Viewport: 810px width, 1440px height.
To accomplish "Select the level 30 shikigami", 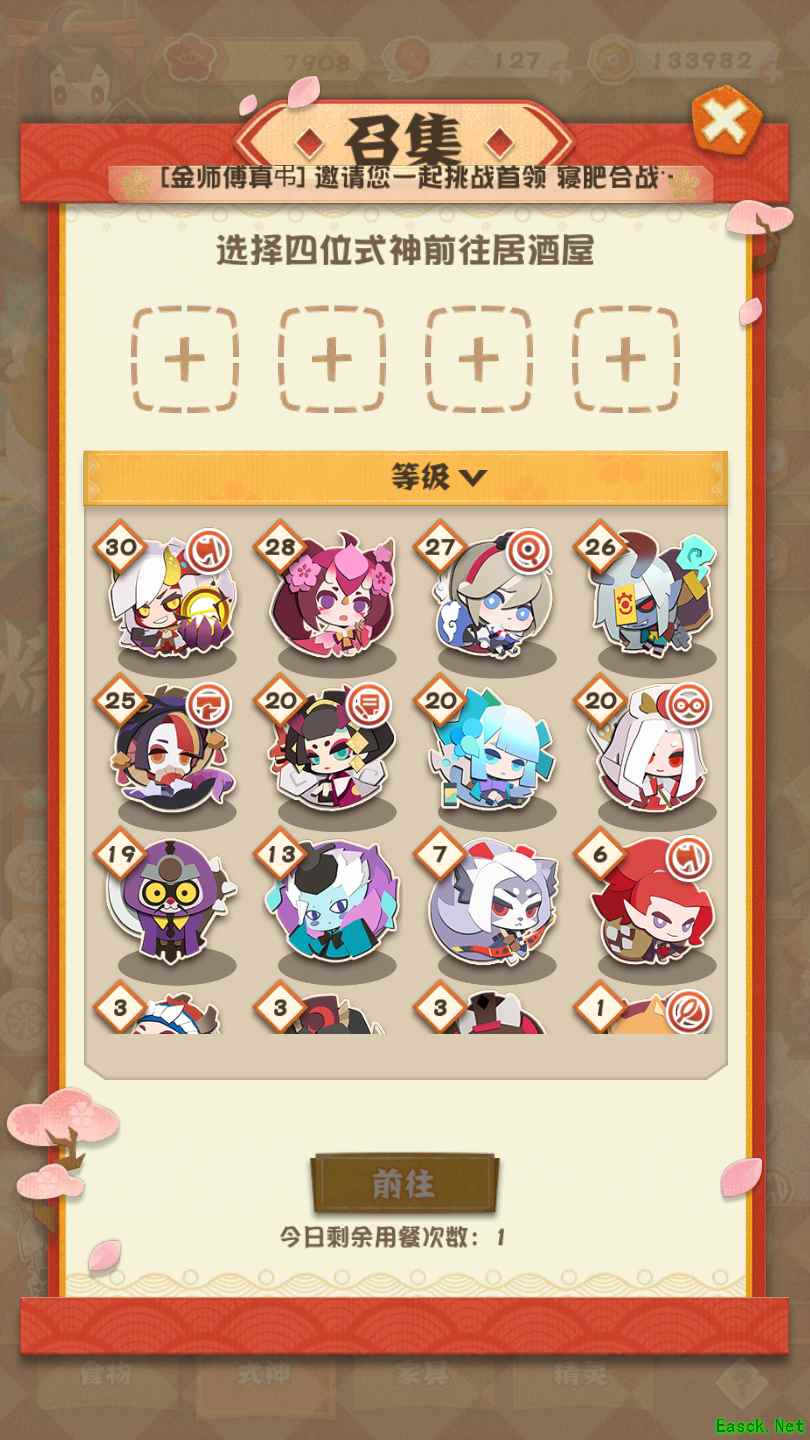I will (172, 600).
